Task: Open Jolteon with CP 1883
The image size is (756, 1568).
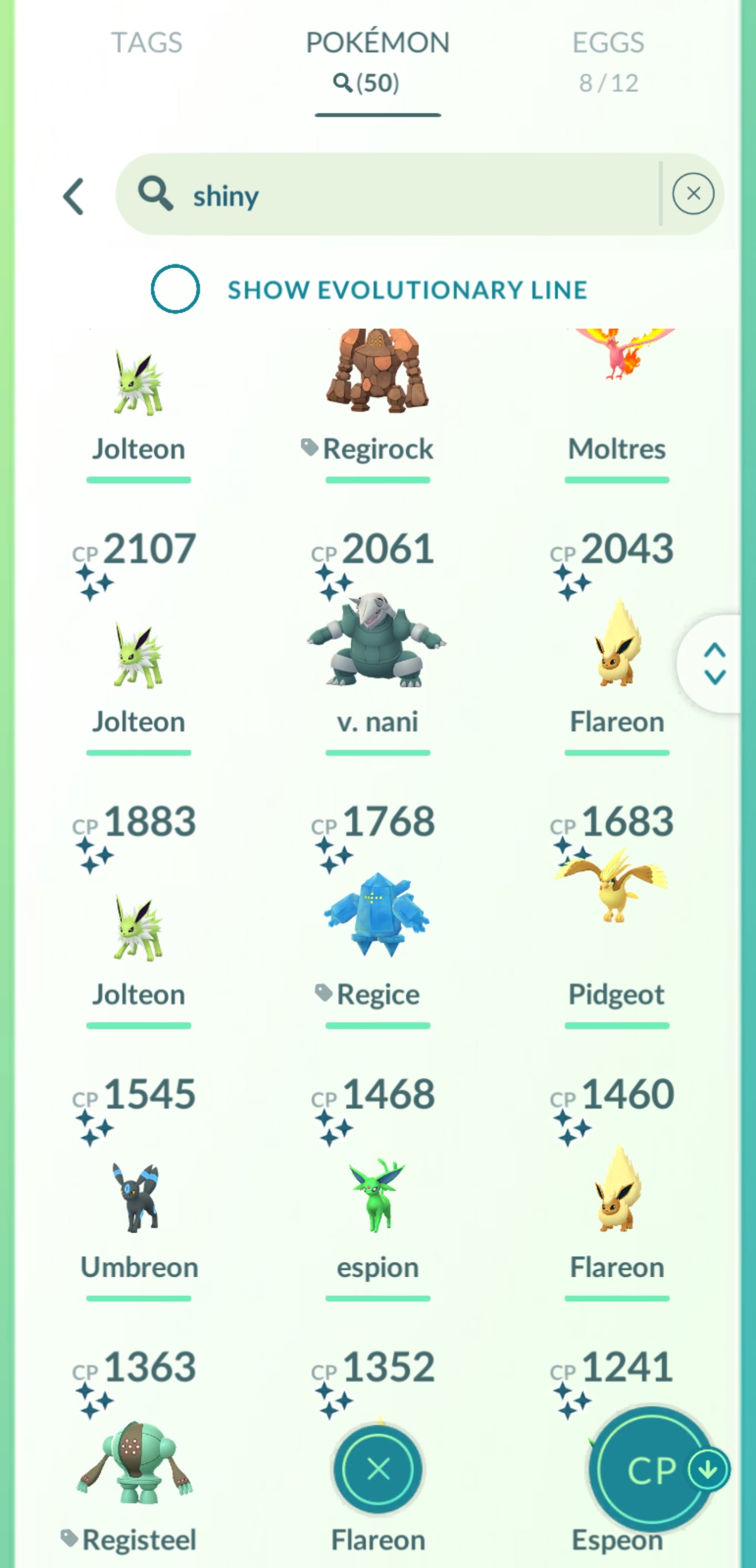Action: pyautogui.click(x=138, y=925)
